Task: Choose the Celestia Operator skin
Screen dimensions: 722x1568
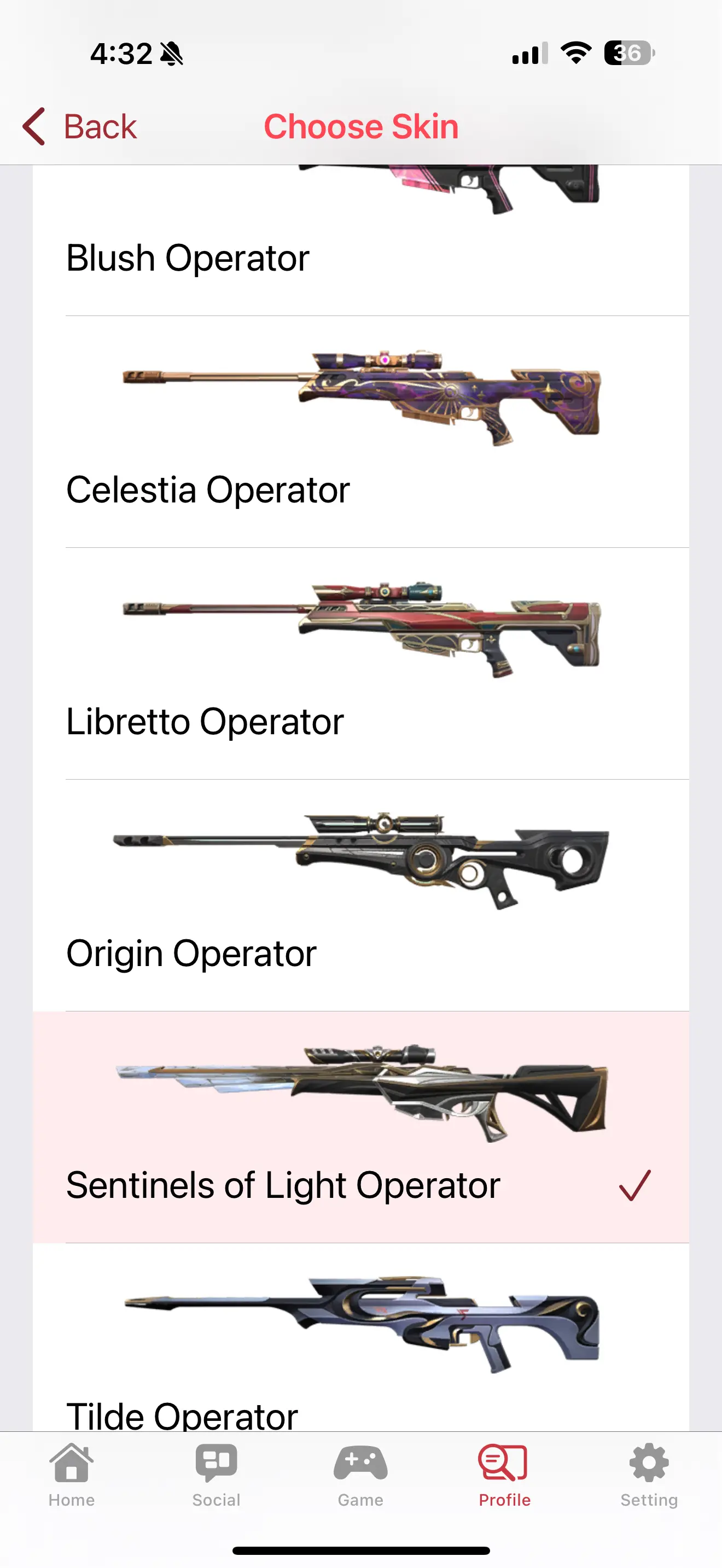Action: coord(360,432)
